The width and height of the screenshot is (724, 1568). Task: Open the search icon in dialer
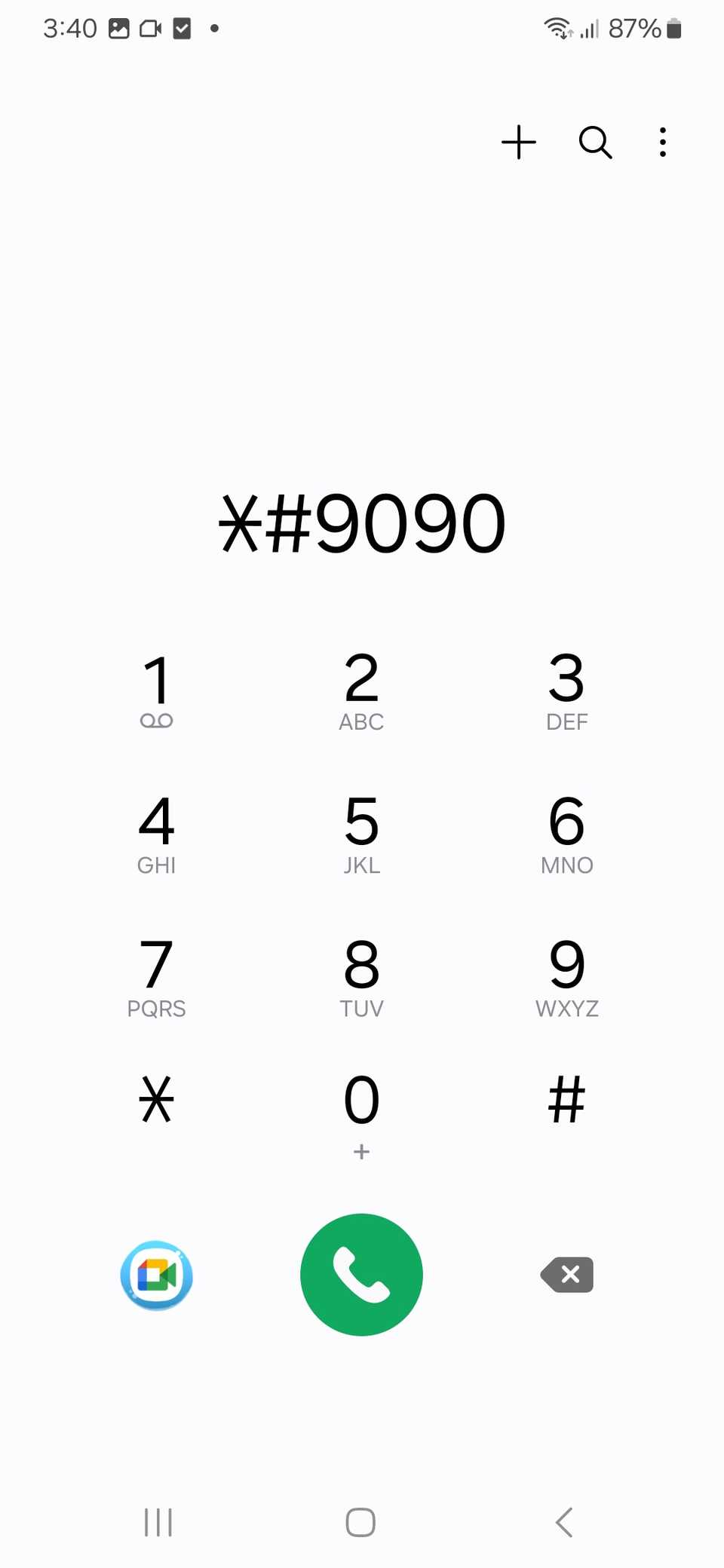click(x=595, y=142)
